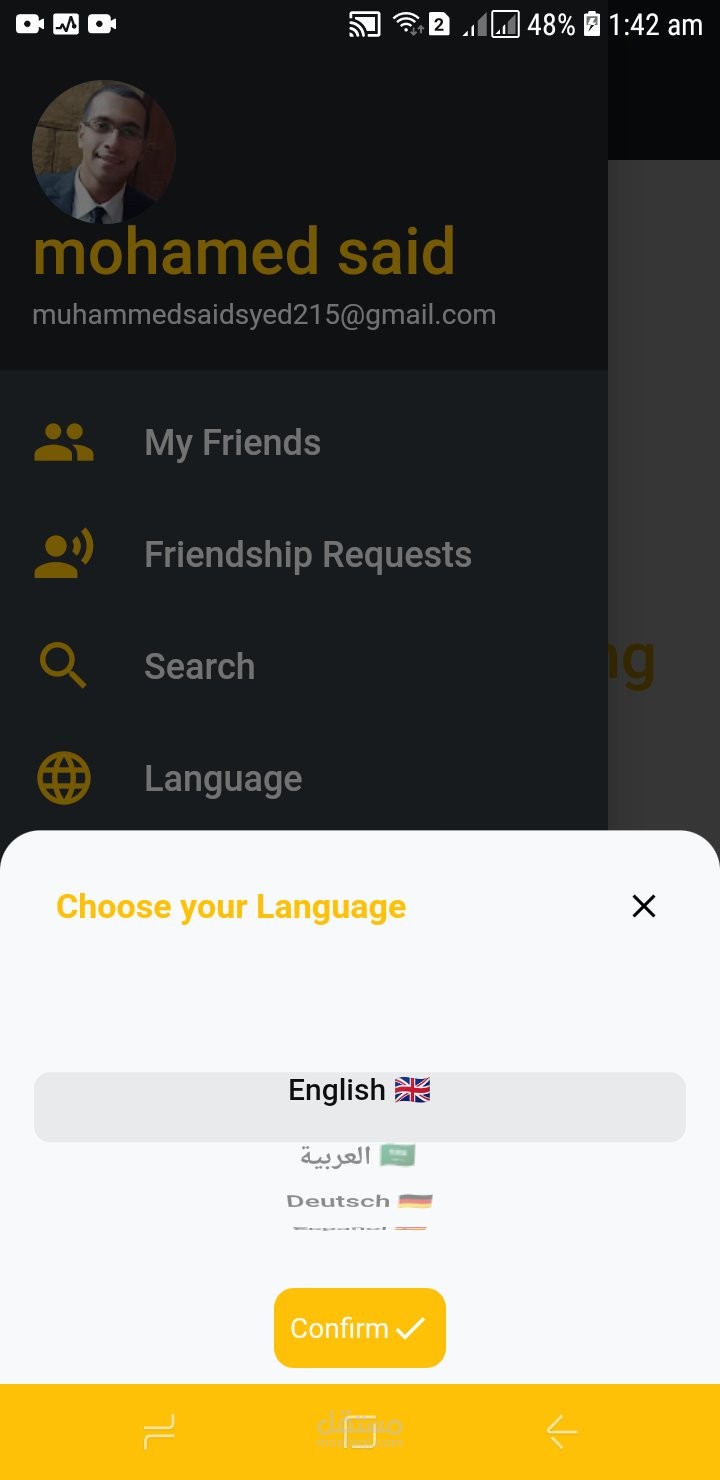Open Friendship Requests
Screen dimensions: 720x1480
tap(307, 554)
